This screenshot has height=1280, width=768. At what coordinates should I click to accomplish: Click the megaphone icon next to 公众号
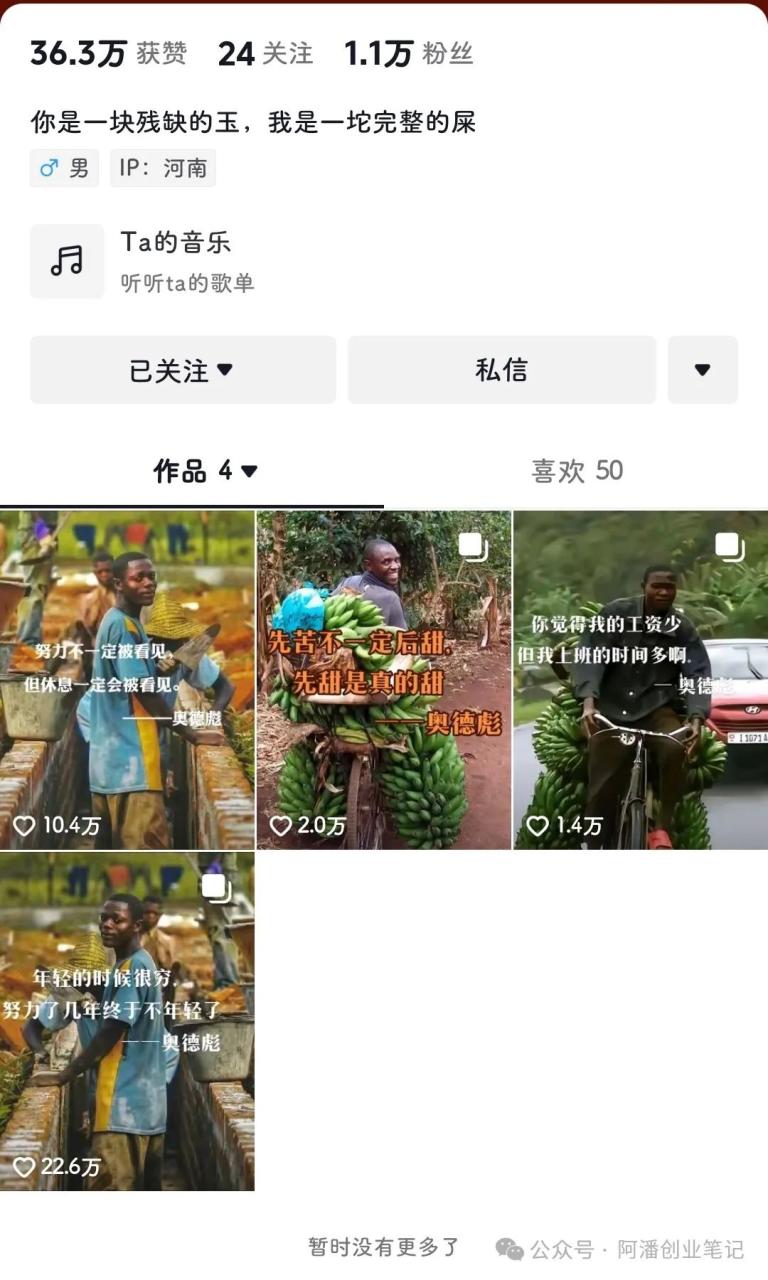click(510, 1248)
